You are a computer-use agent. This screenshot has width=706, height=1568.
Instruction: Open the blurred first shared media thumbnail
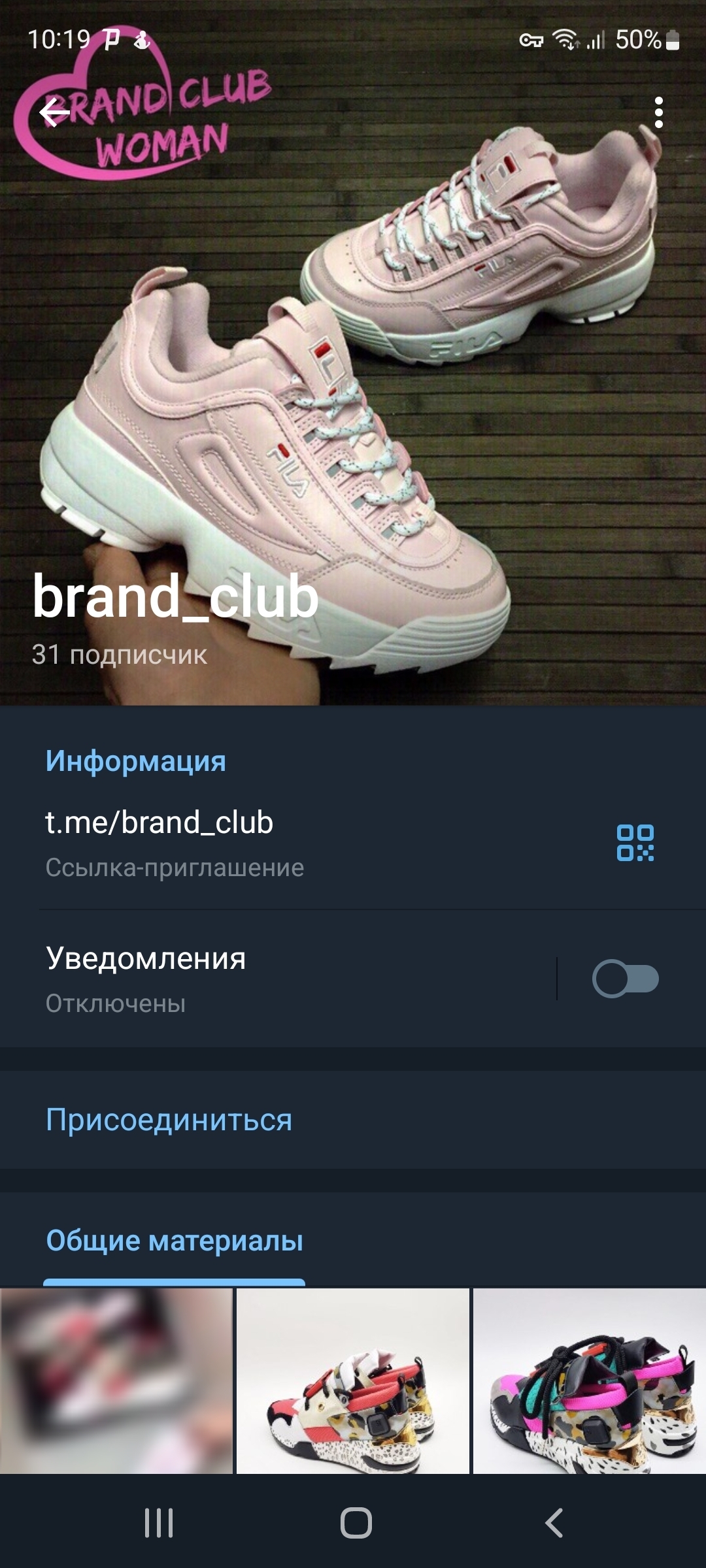pos(116,1380)
